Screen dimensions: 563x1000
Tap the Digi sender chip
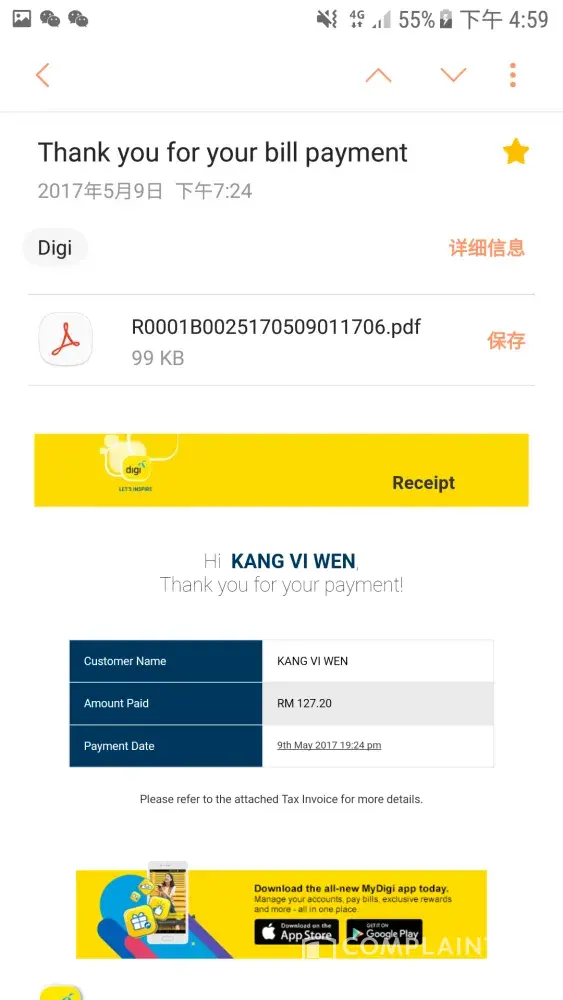point(55,247)
